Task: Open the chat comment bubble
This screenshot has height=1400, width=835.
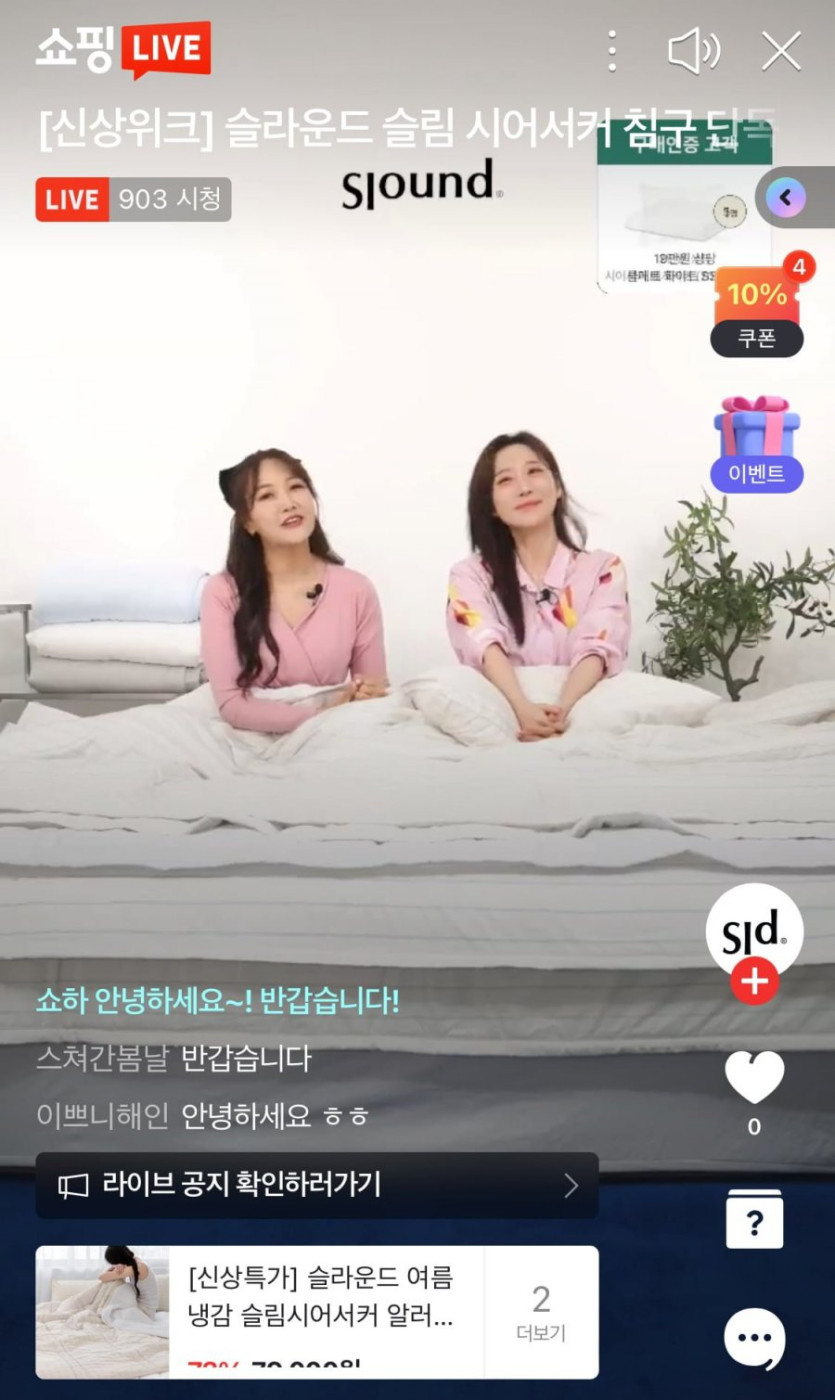Action: 754,1338
